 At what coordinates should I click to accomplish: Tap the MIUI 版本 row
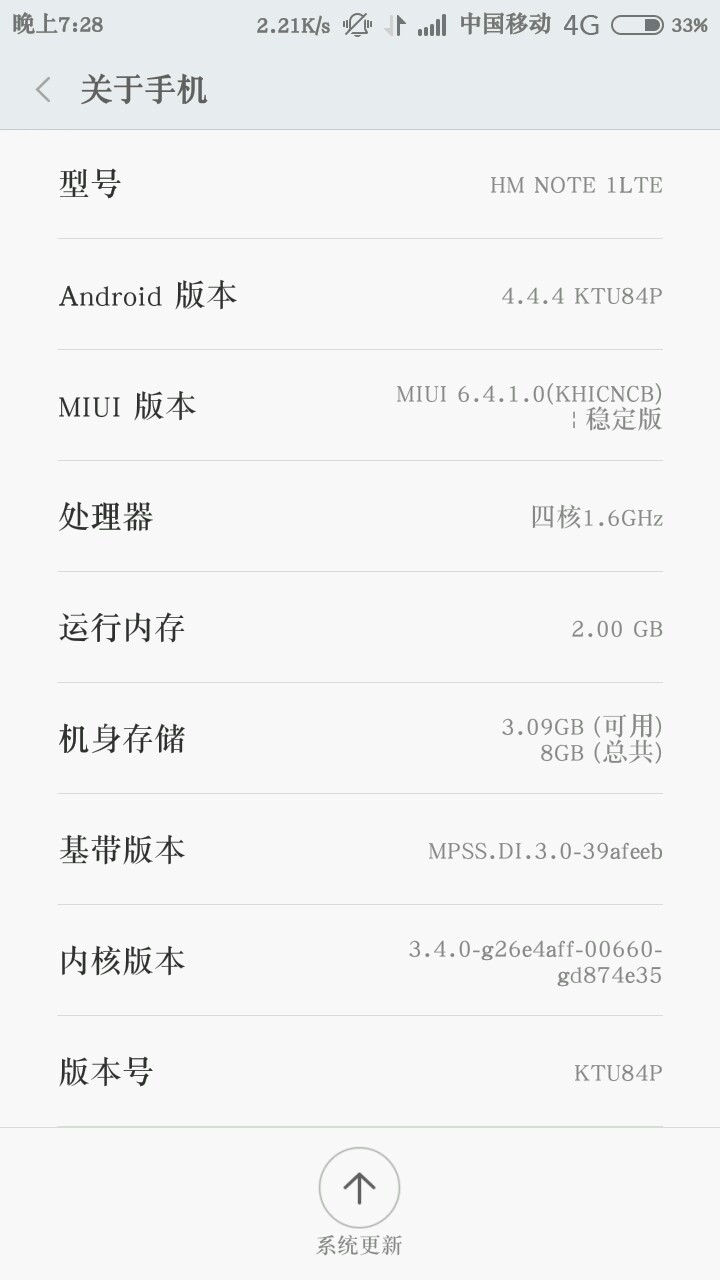coord(360,406)
